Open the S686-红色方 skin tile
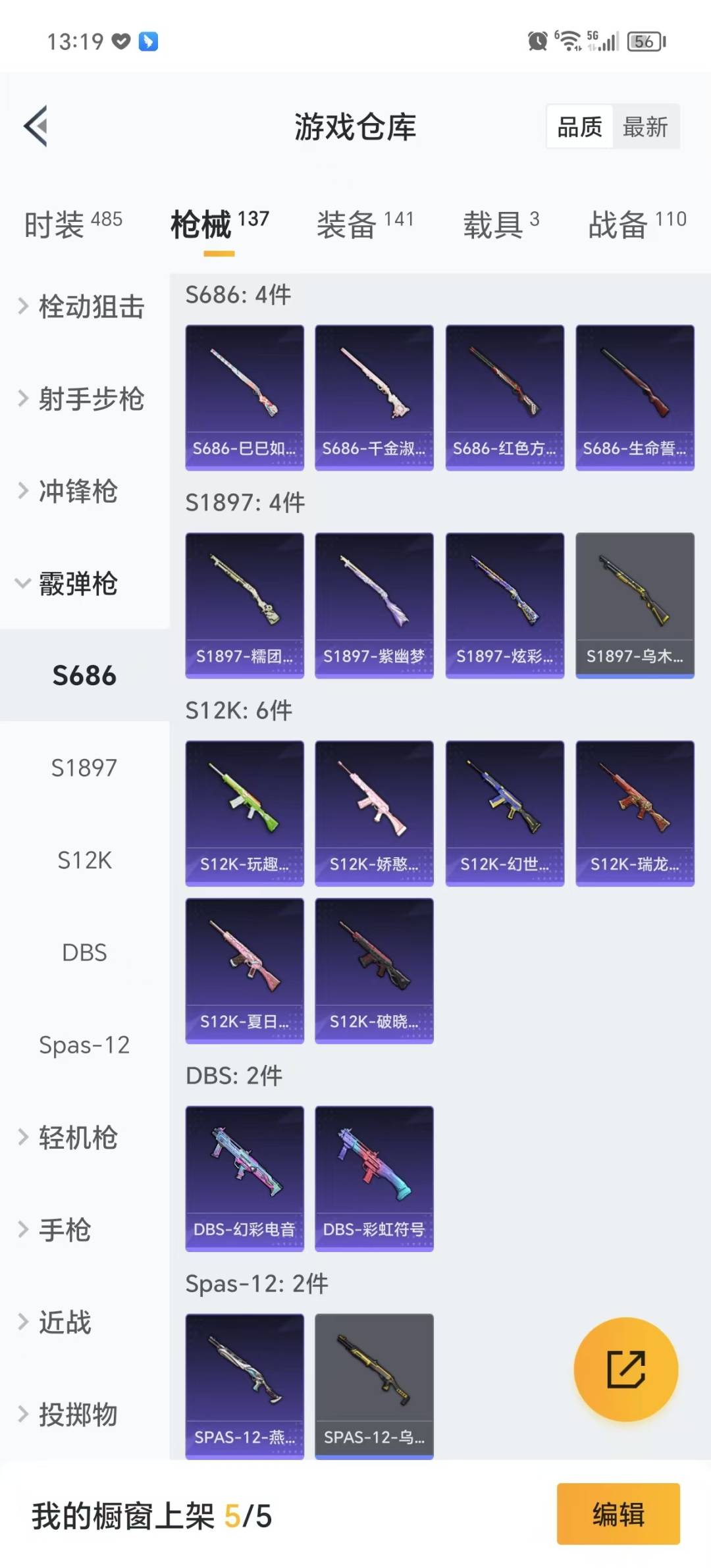This screenshot has height=1568, width=711. coord(504,397)
